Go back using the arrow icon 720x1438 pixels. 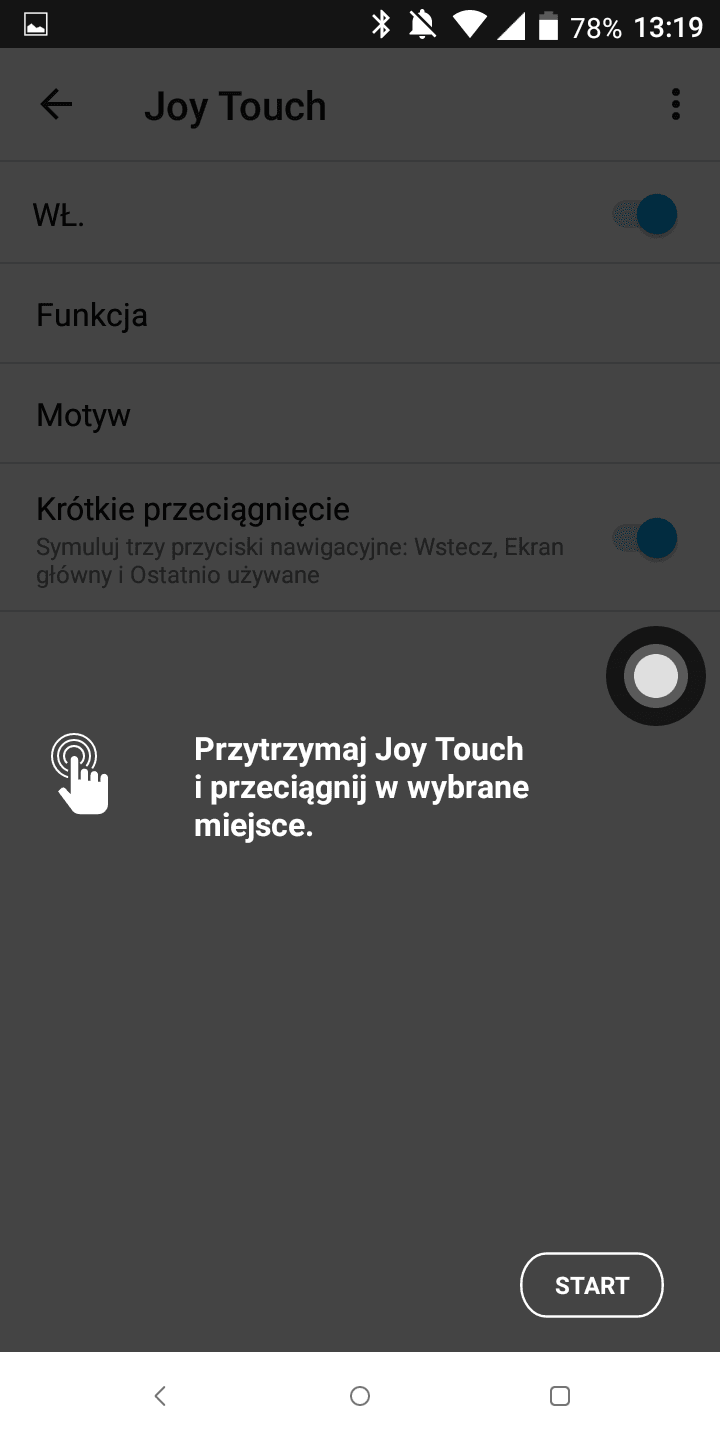point(56,104)
